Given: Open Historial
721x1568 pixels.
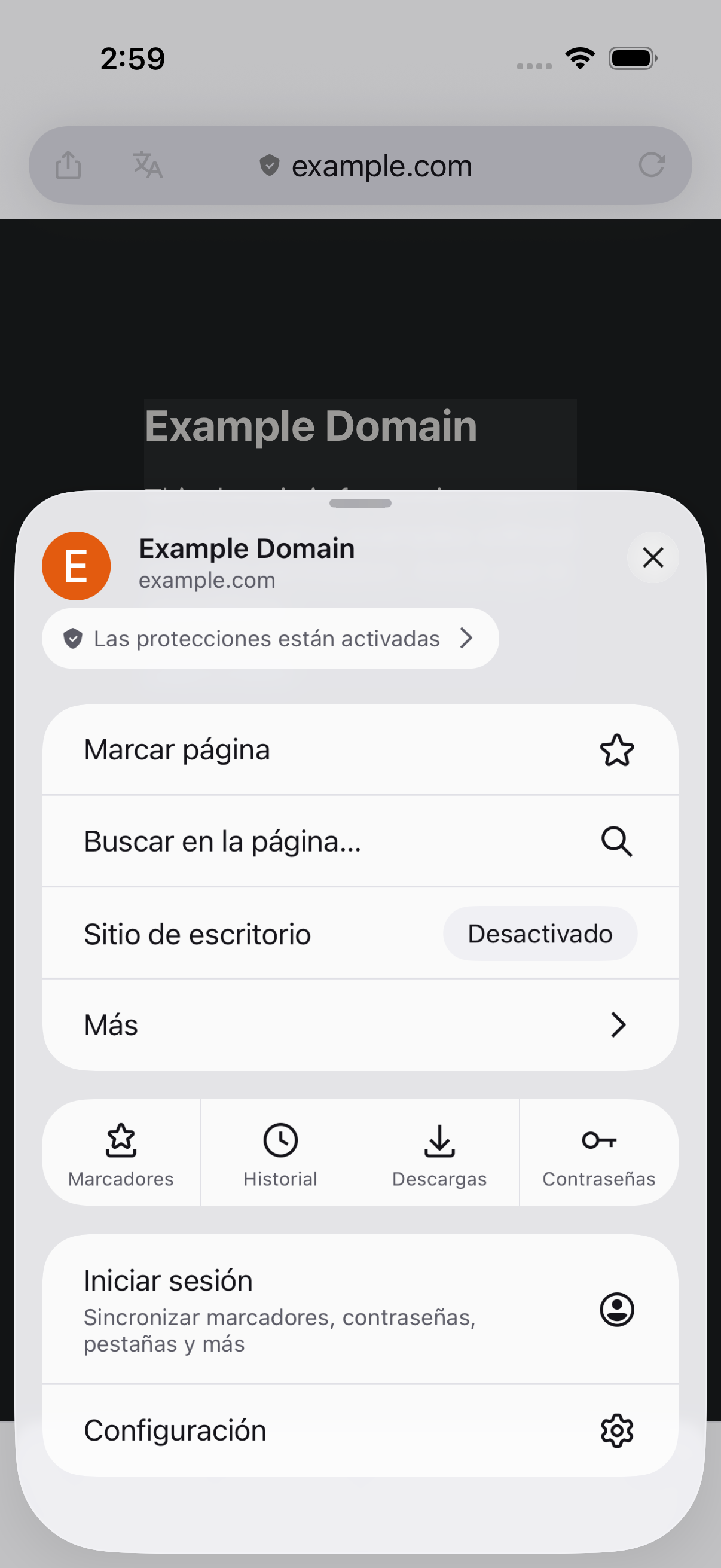Looking at the screenshot, I should (280, 1152).
